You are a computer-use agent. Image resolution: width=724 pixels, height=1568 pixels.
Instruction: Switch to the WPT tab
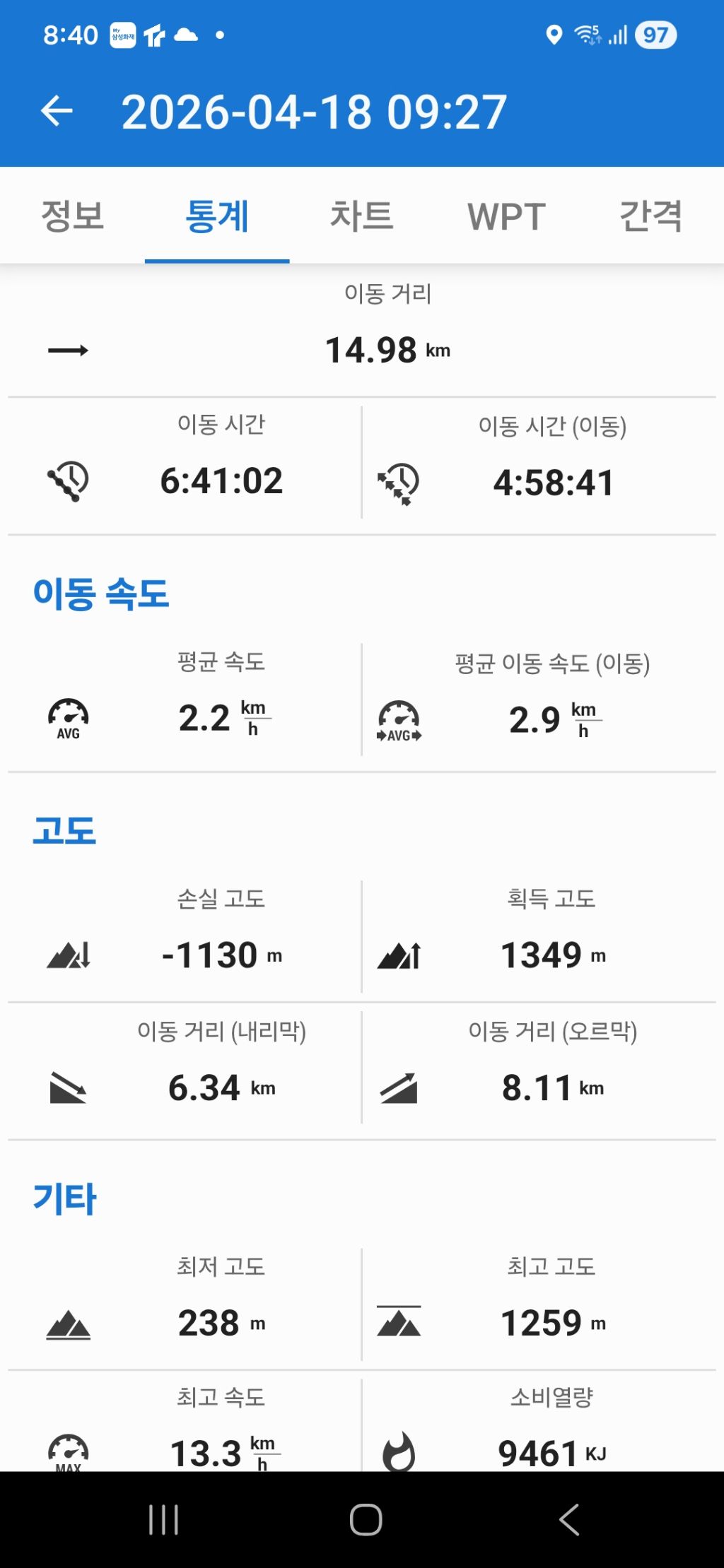click(506, 216)
